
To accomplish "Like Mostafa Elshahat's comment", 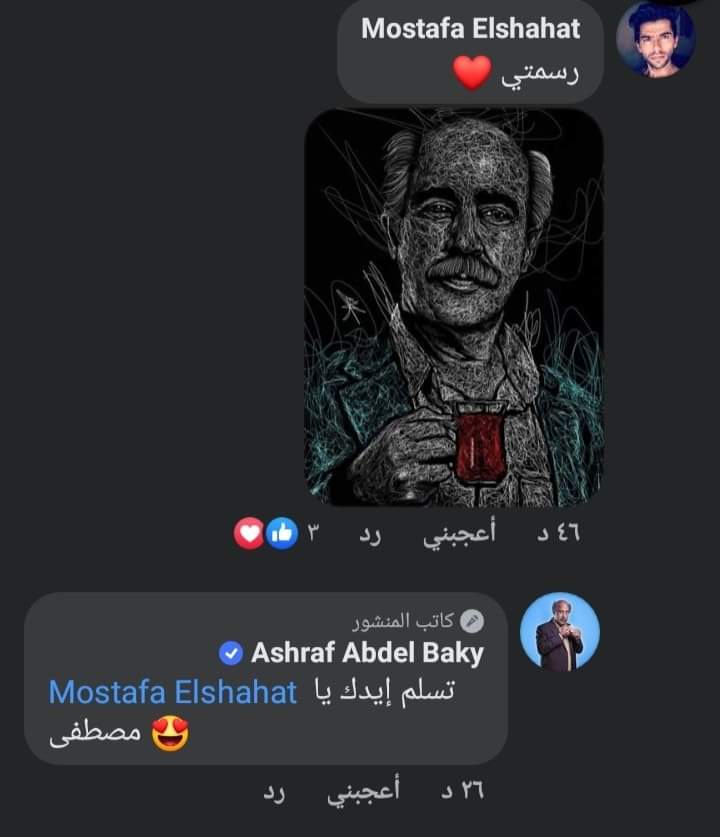I will [x=457, y=533].
